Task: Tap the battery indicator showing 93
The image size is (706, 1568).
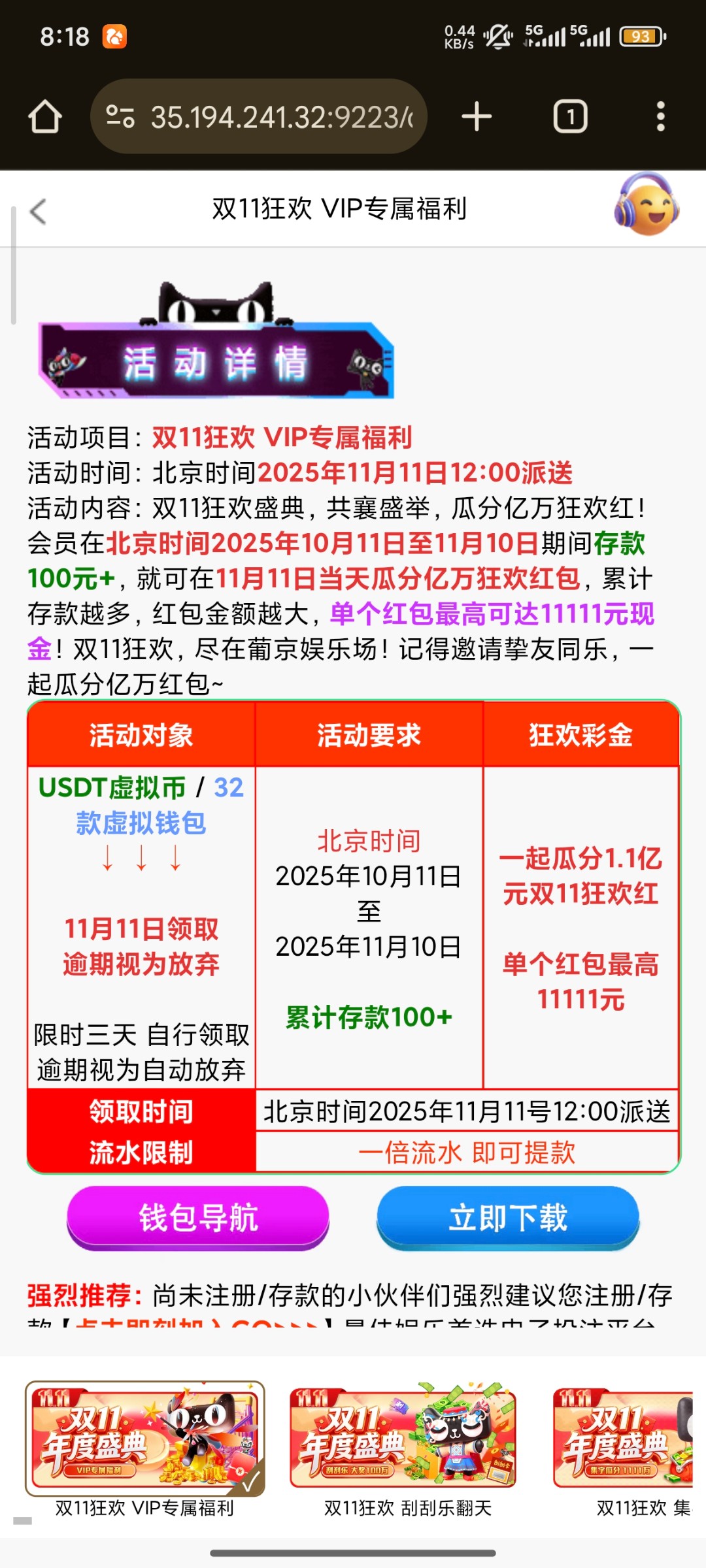Action: pos(641,37)
